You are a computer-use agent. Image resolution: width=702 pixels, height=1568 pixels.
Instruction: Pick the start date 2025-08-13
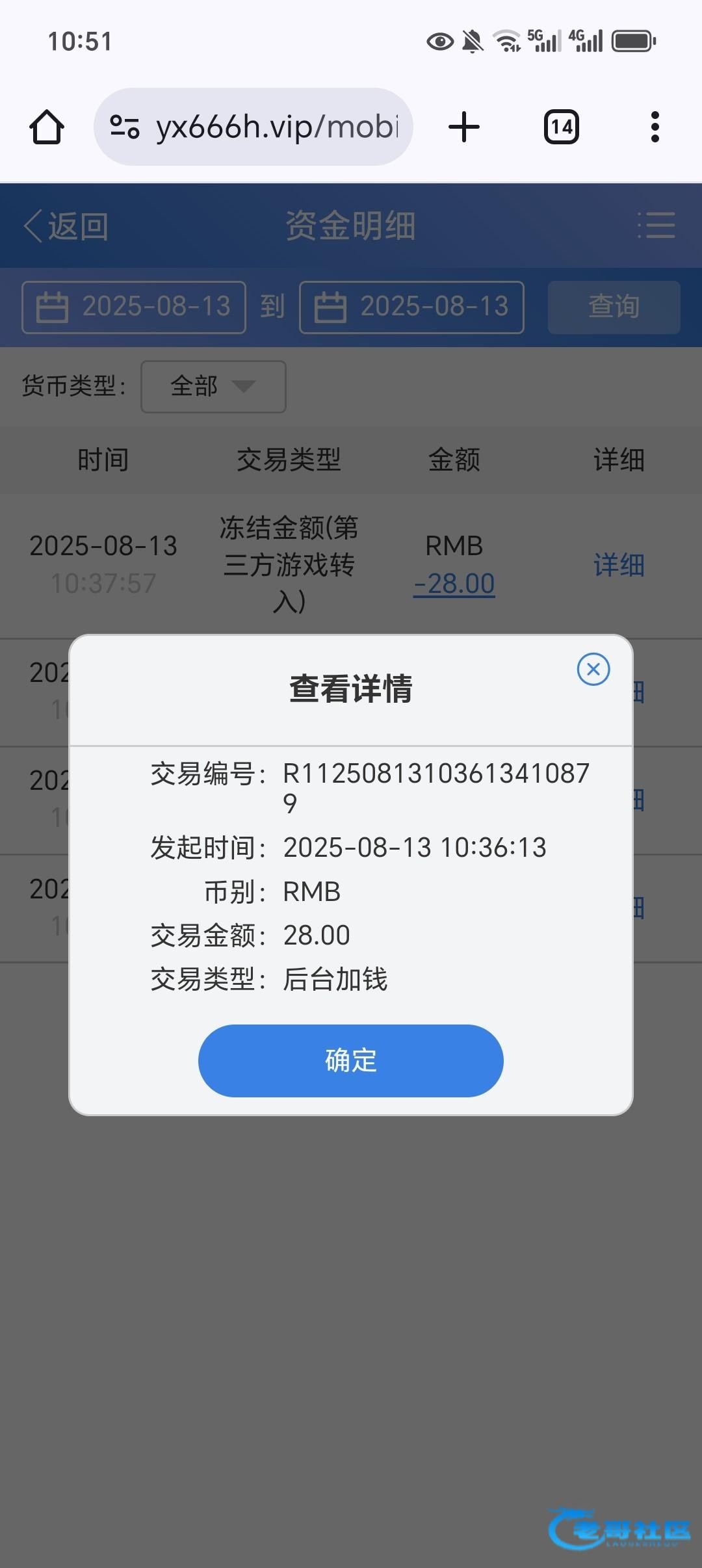point(134,307)
